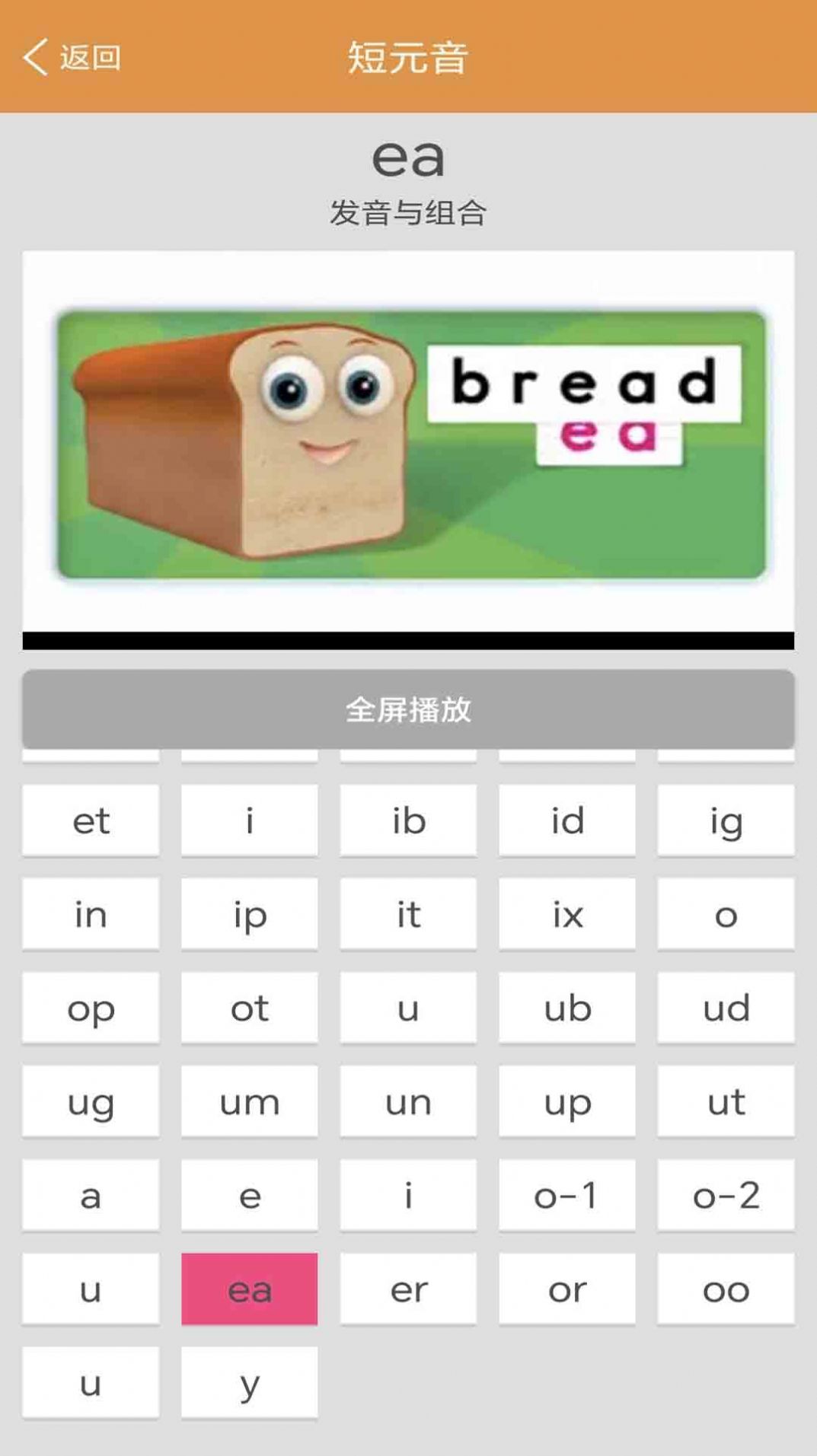Select the 'o-2' tile
The width and height of the screenshot is (817, 1456).
point(726,1195)
